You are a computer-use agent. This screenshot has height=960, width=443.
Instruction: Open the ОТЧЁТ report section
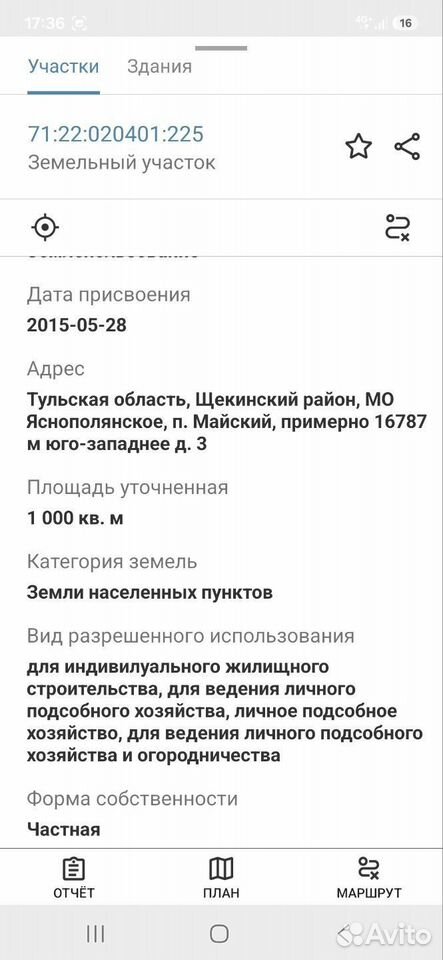73,878
